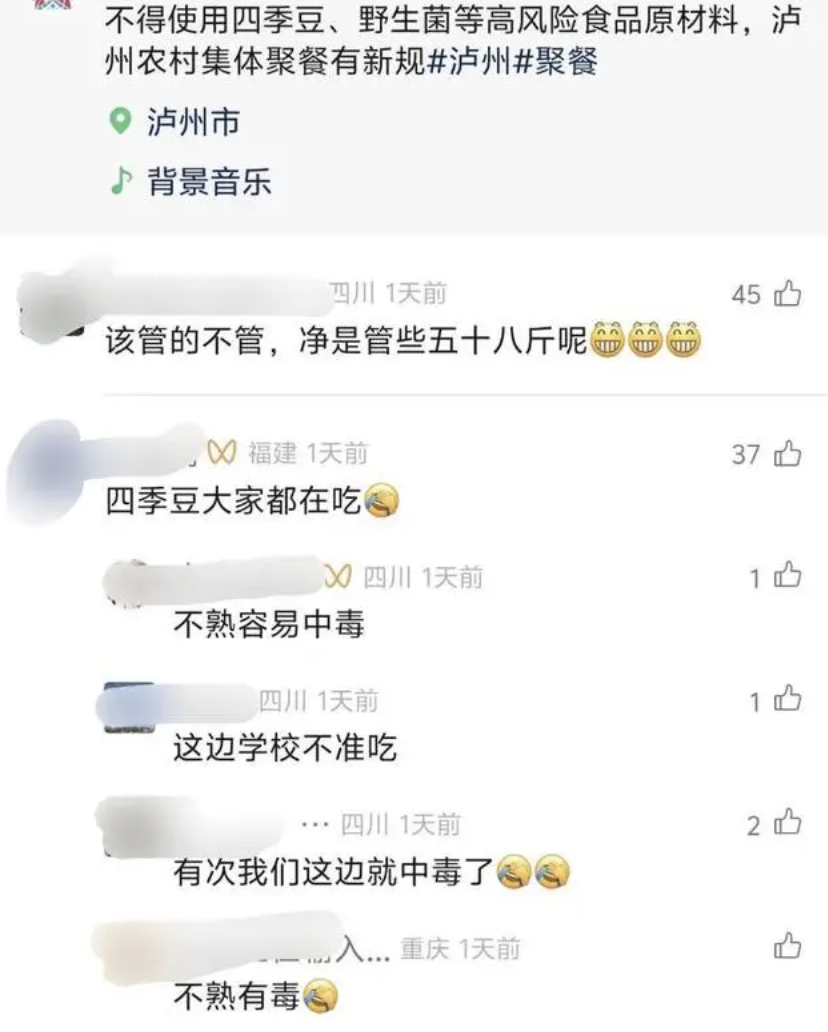
Task: Like the reply 不熟容易中毒
Action: 788,576
